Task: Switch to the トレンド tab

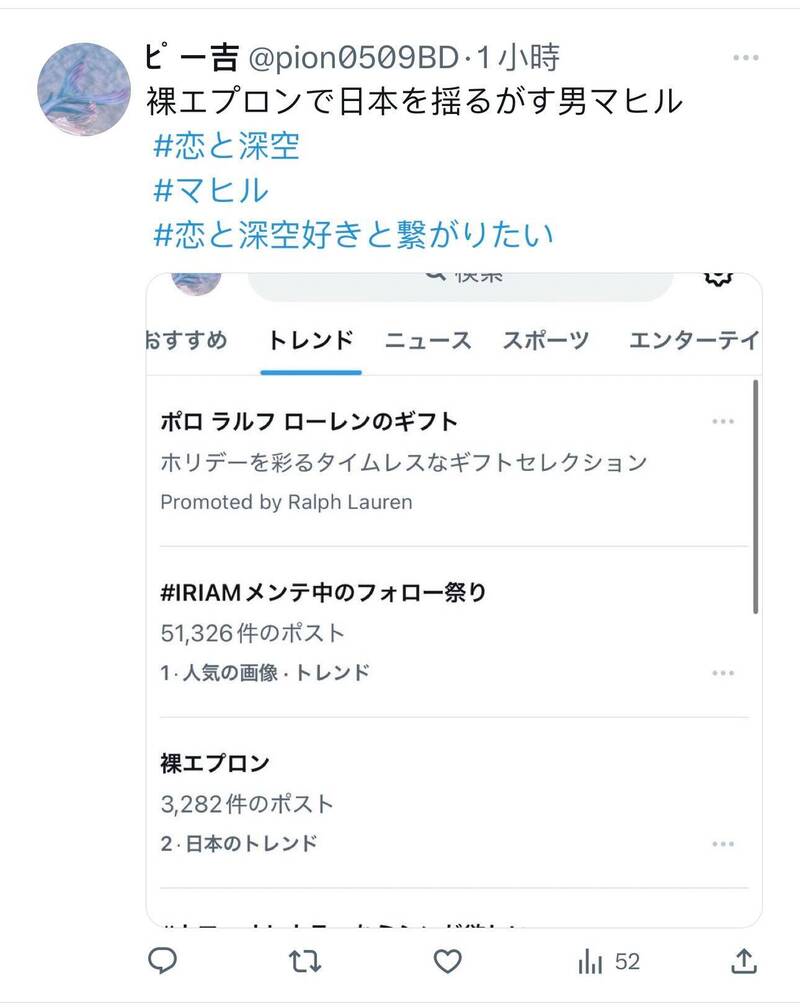Action: (x=310, y=340)
